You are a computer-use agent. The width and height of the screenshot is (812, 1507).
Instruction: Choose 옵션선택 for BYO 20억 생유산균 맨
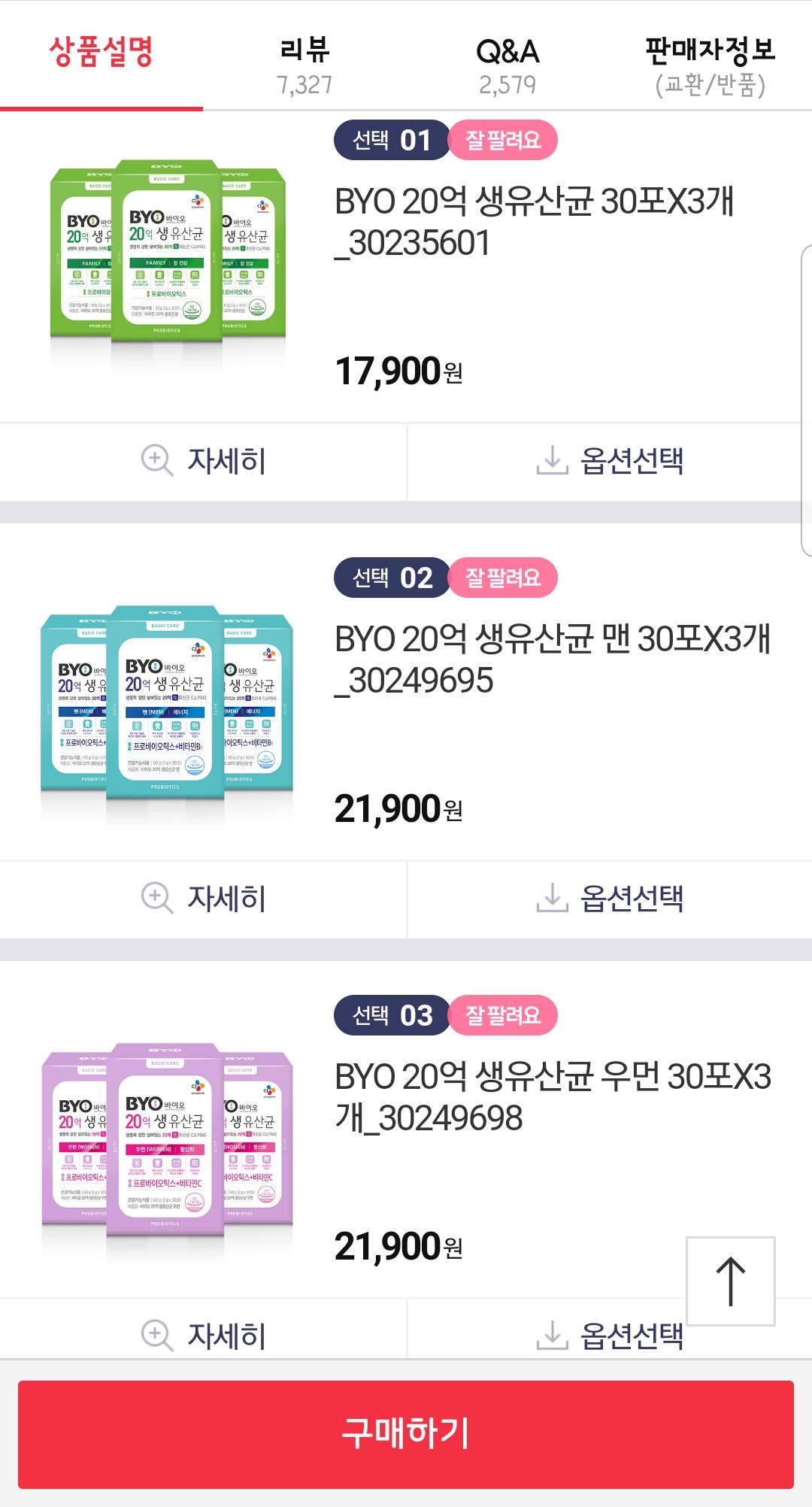pyautogui.click(x=610, y=899)
